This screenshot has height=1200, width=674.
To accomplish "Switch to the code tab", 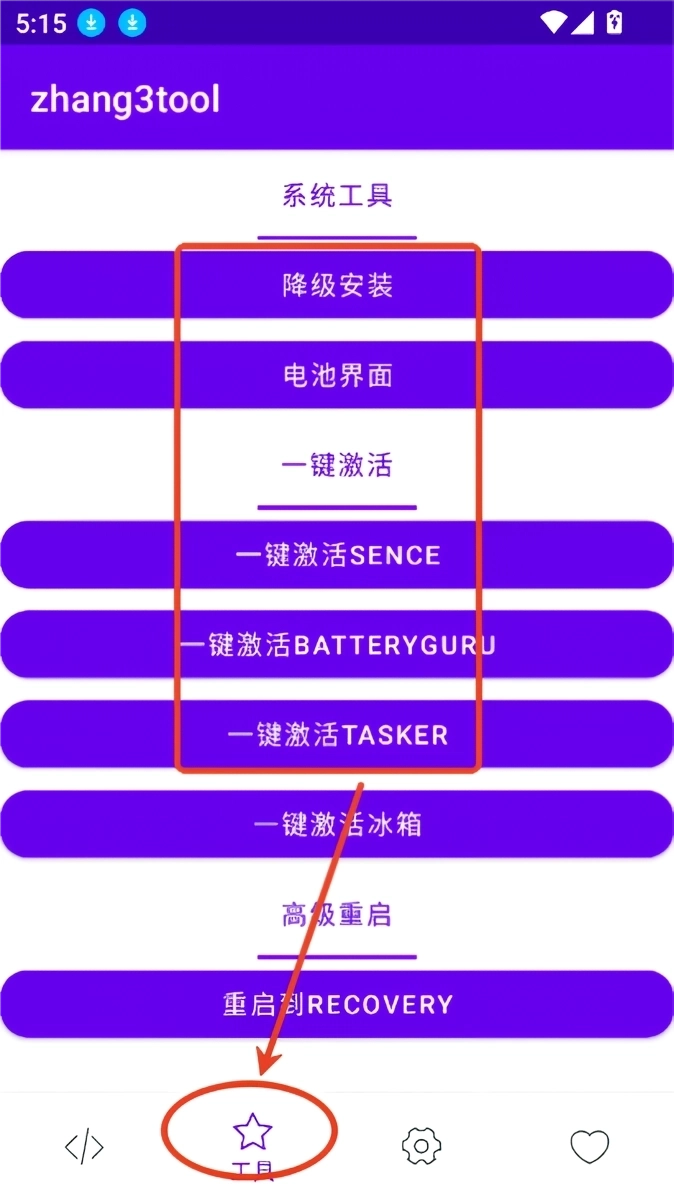I will (x=84, y=1146).
